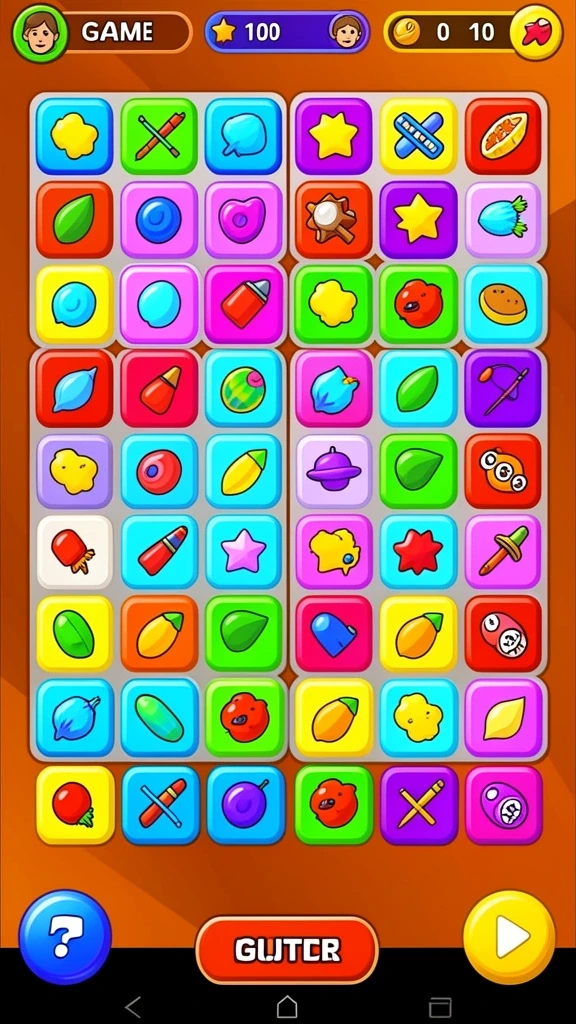Tap the blue tile with the purple bomb
The image size is (576, 1024).
(245, 805)
